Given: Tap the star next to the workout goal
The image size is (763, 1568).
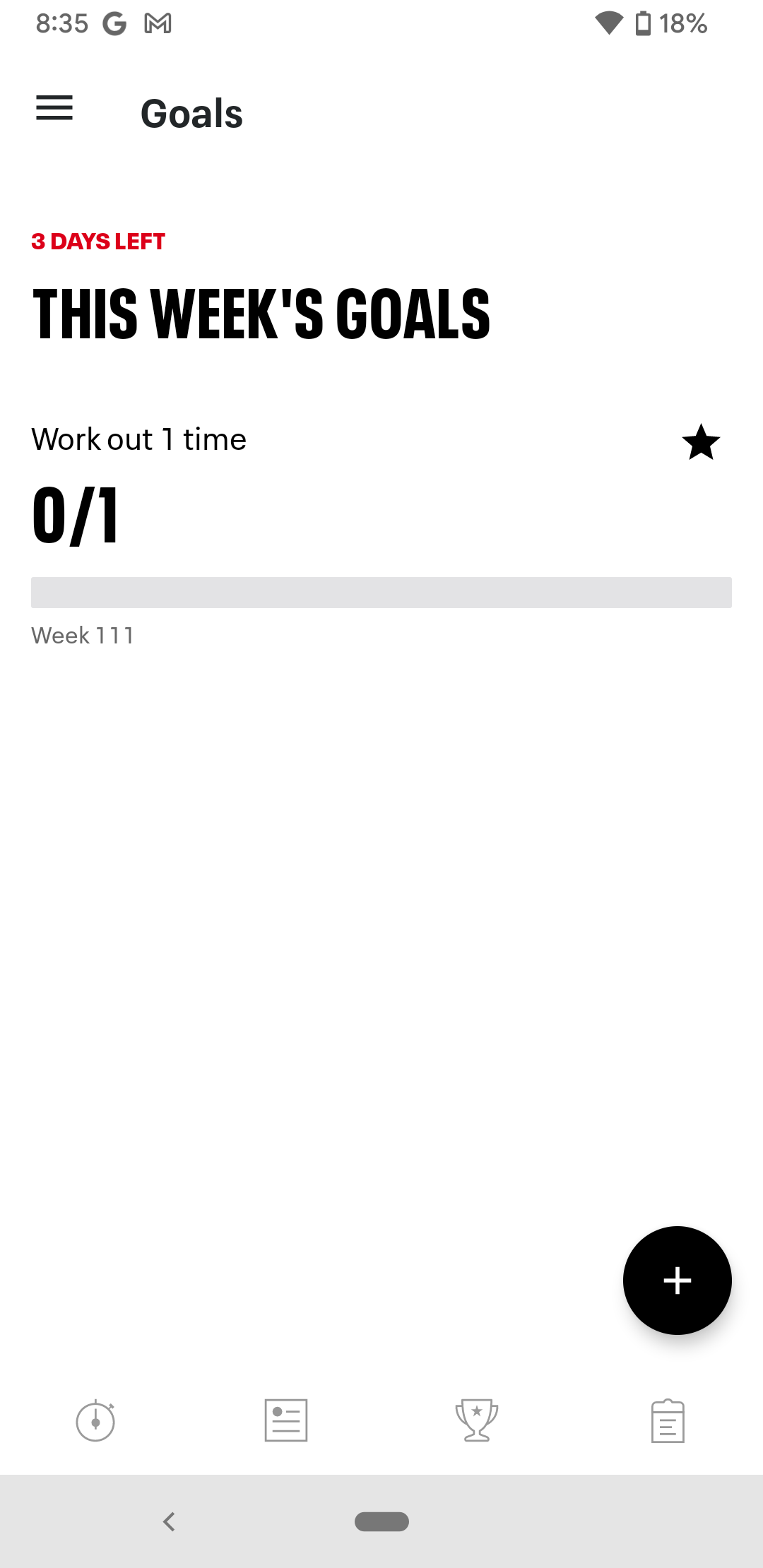Looking at the screenshot, I should click(702, 443).
